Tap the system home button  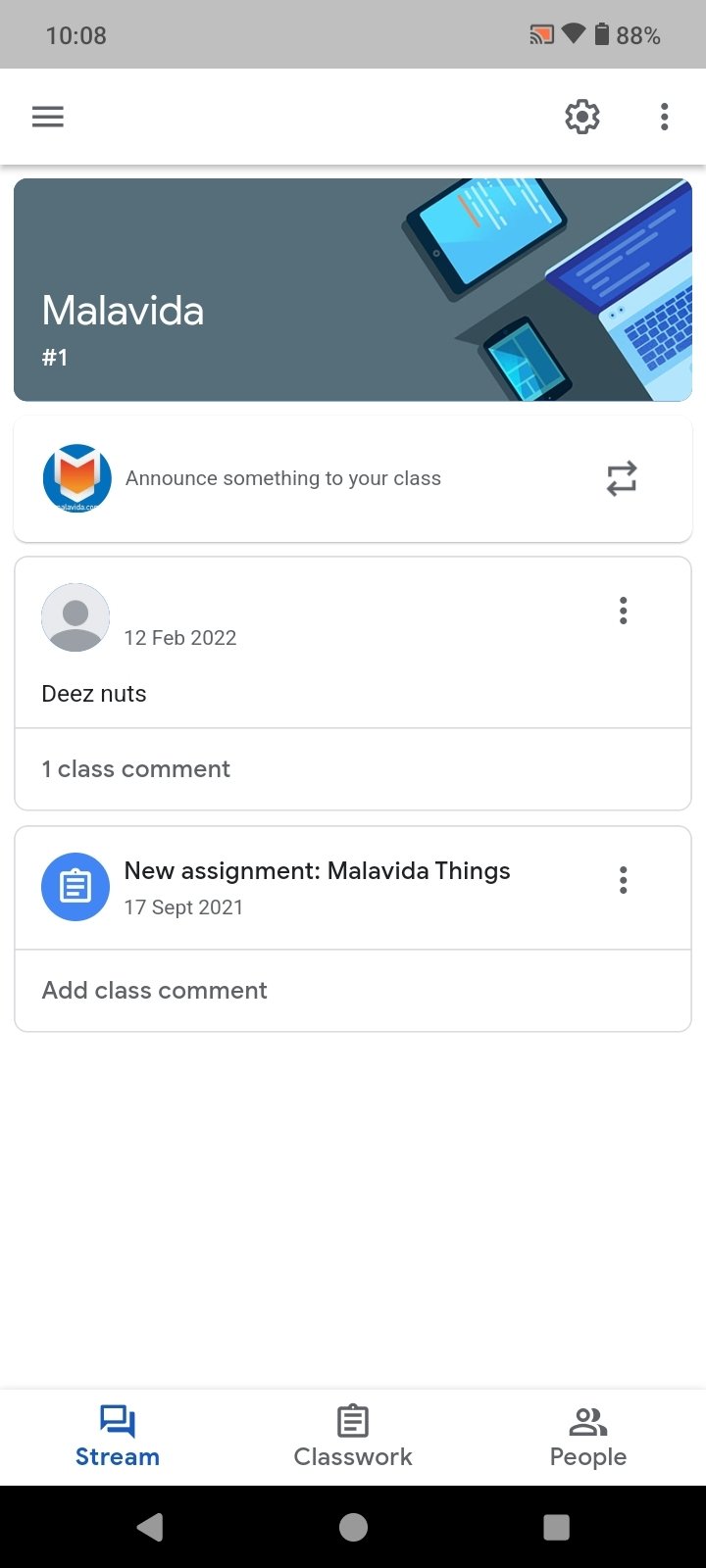click(x=353, y=1527)
